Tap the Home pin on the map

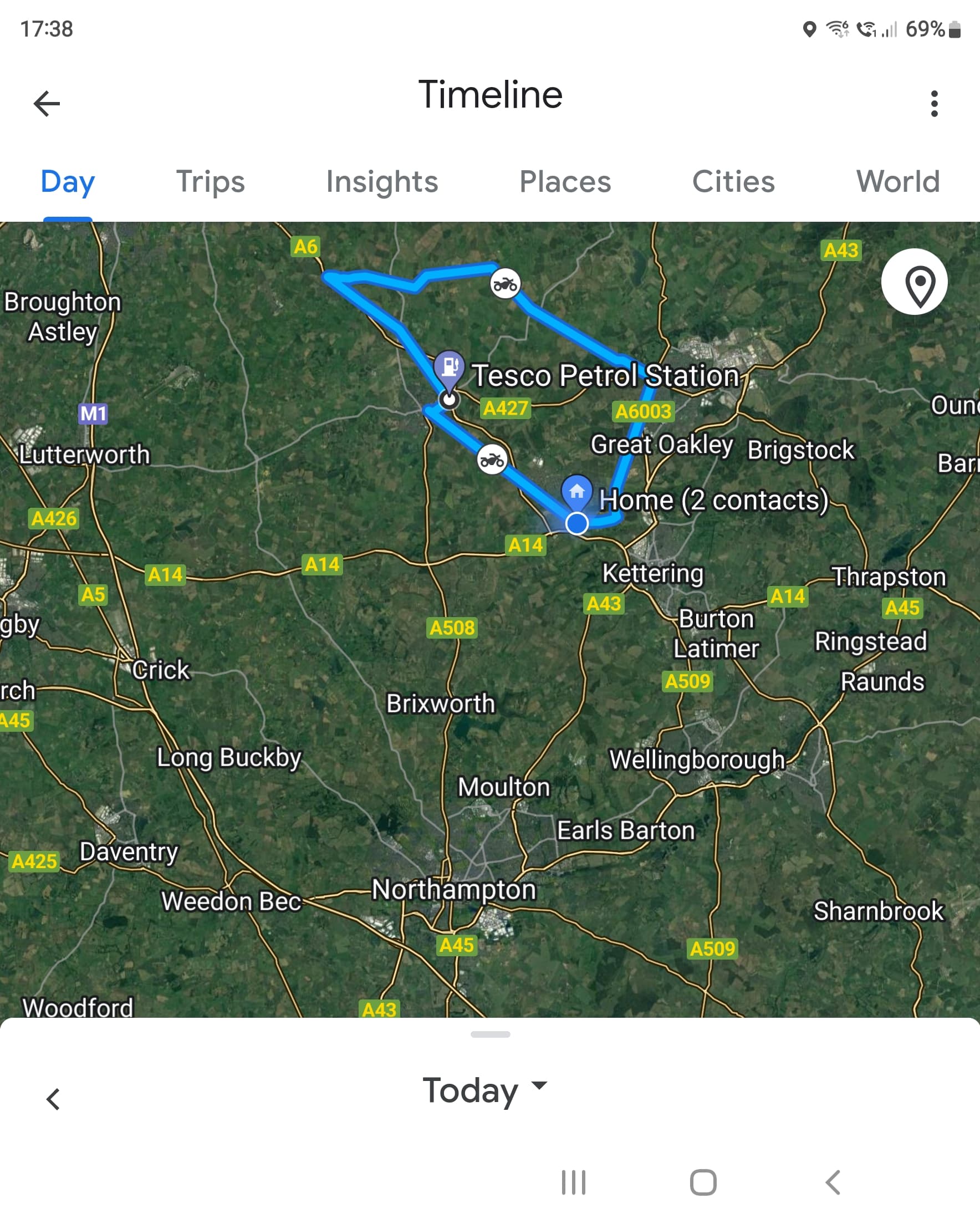[577, 491]
